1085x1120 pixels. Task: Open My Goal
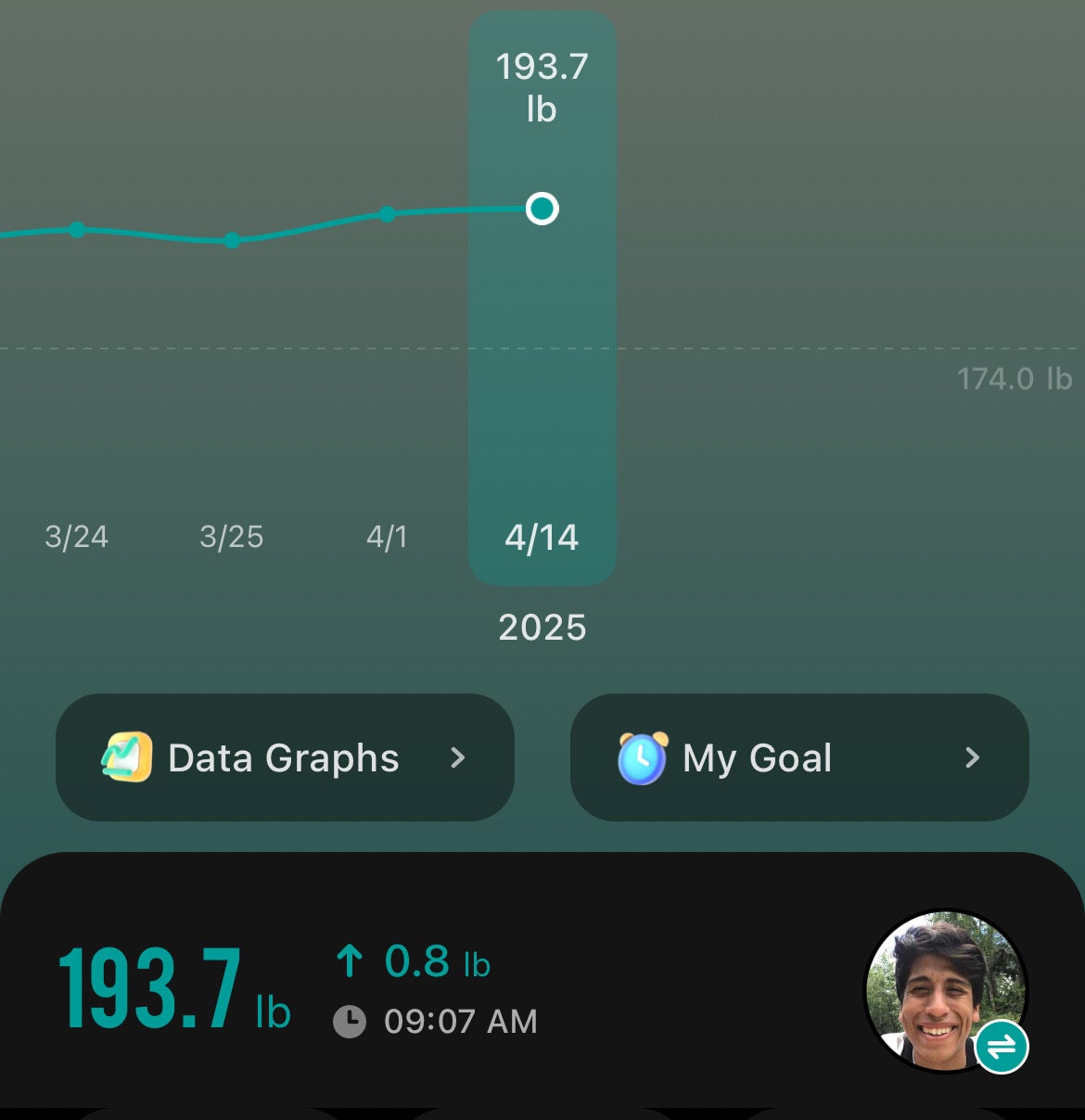(799, 757)
